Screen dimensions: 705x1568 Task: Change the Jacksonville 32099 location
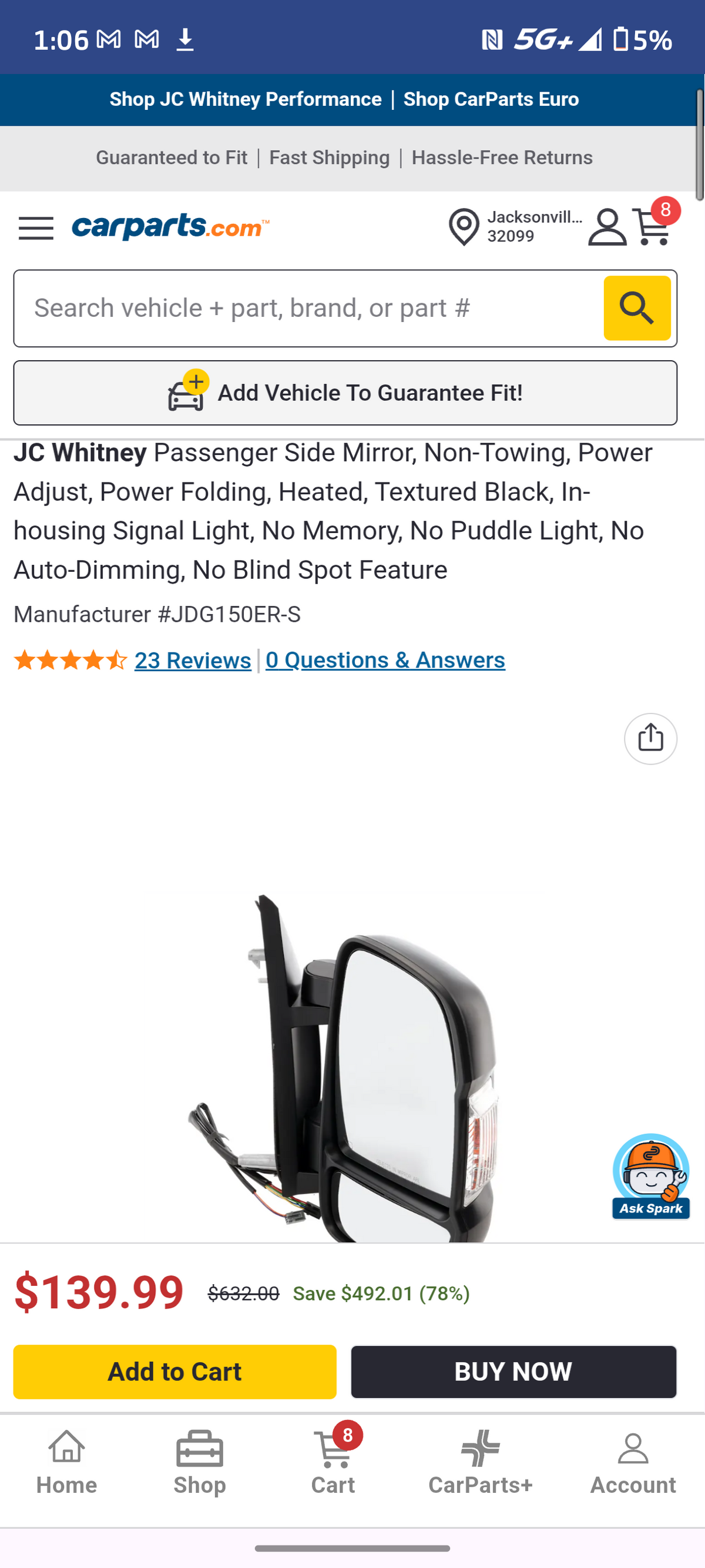[x=515, y=227]
